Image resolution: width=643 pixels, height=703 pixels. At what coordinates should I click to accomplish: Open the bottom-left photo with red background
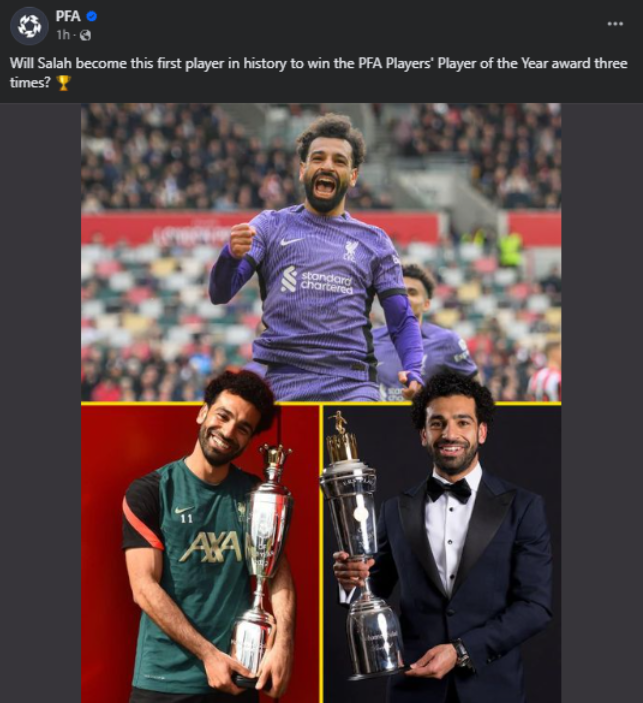tap(200, 553)
